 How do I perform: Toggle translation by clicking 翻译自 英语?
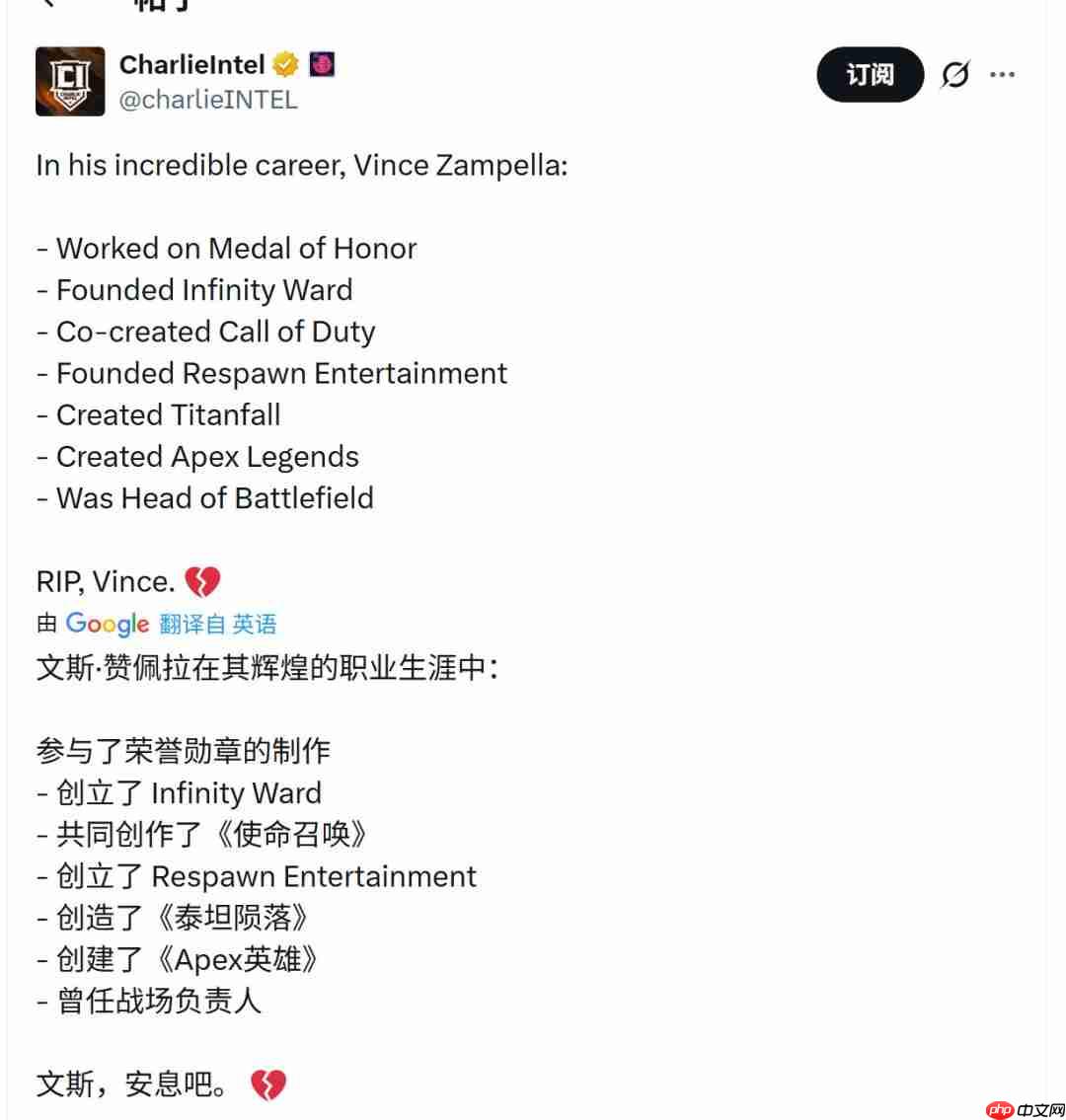click(194, 624)
